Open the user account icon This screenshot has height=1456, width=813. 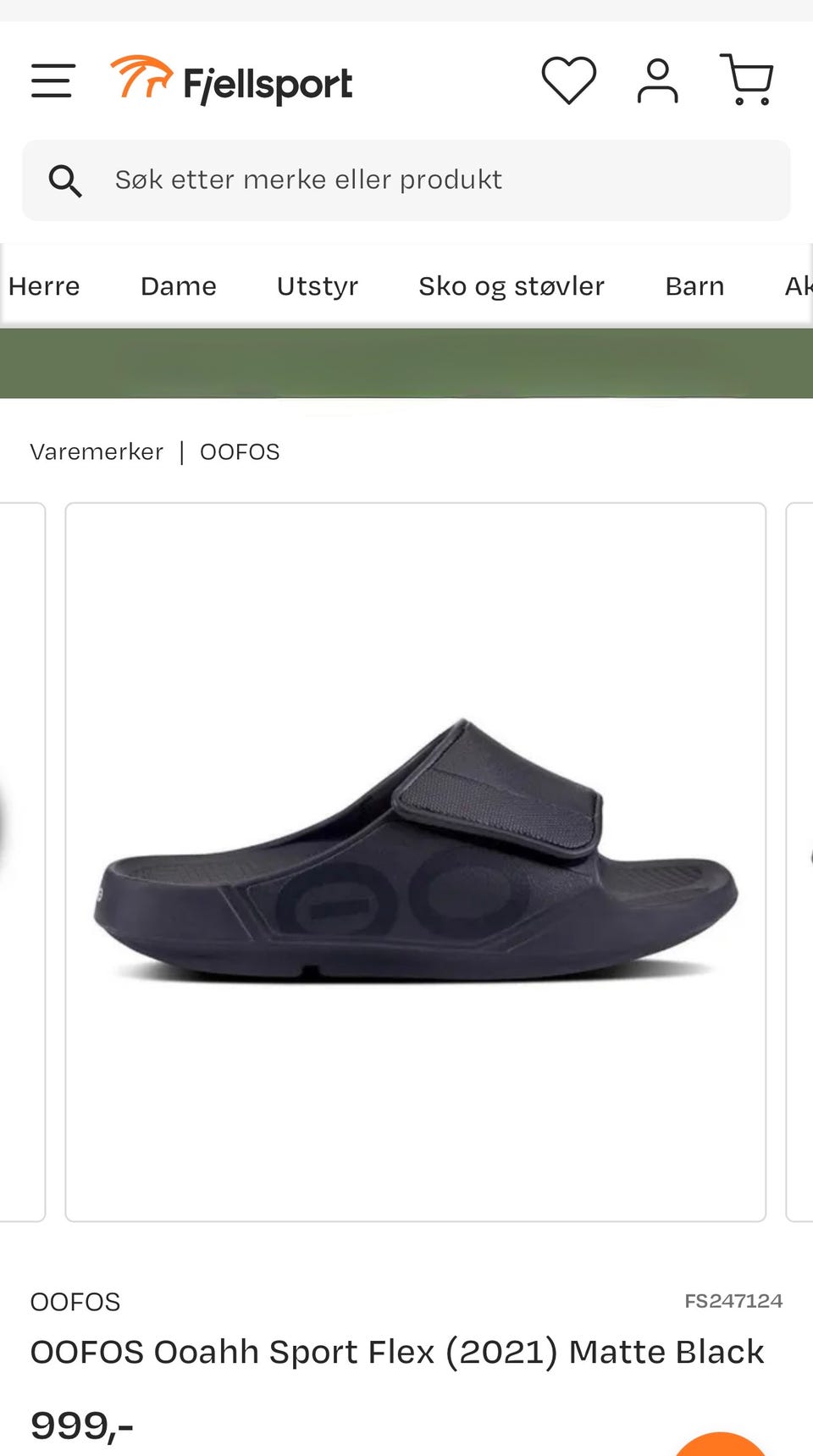pyautogui.click(x=658, y=81)
